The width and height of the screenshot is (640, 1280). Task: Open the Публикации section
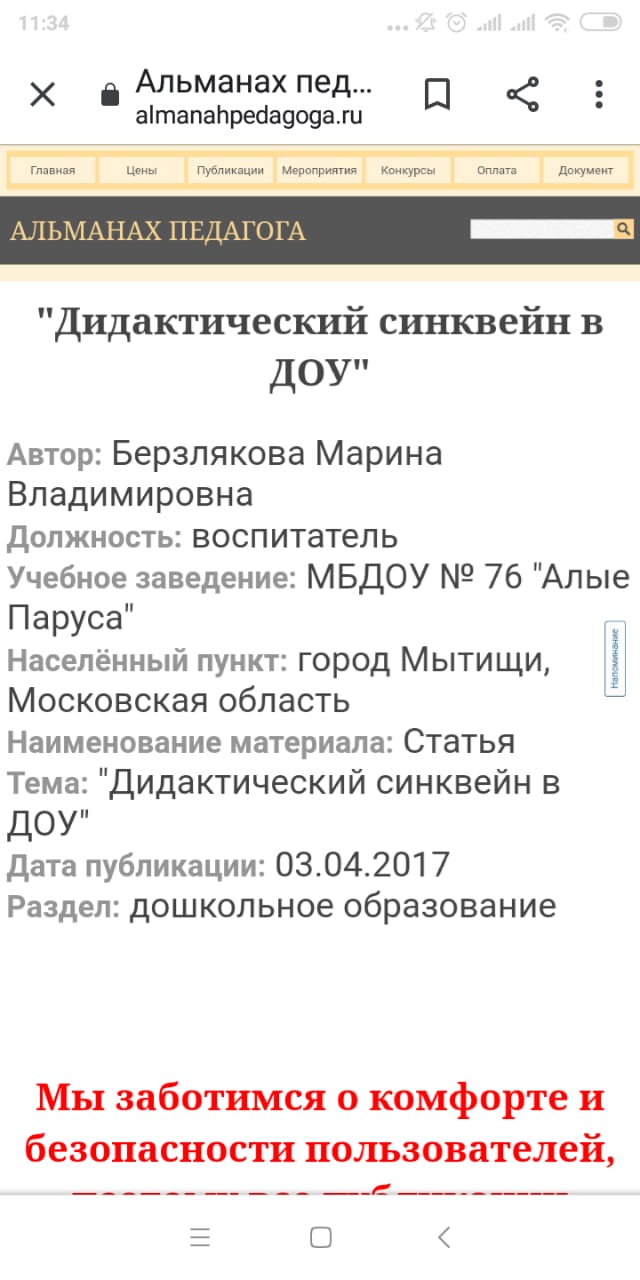tap(231, 170)
